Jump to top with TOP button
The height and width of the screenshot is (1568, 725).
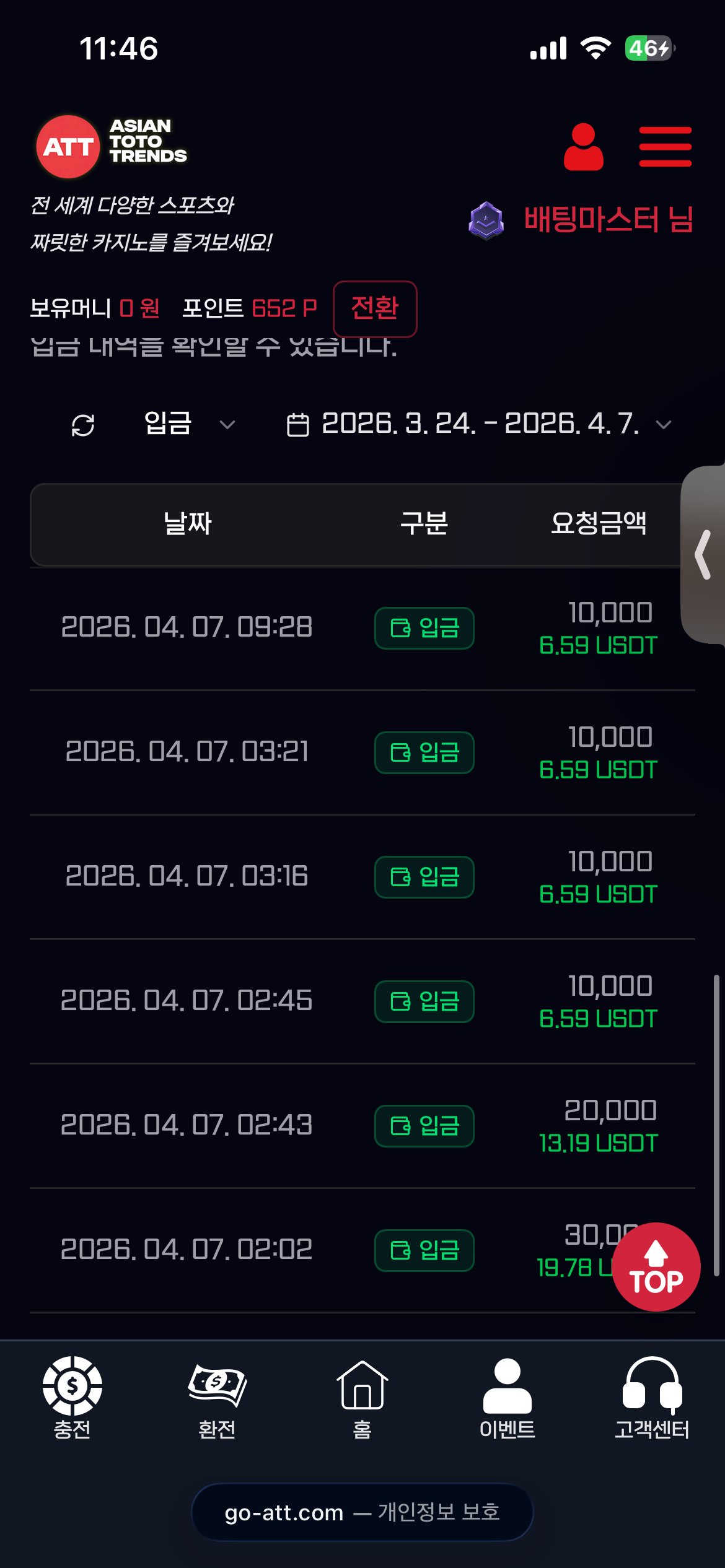click(x=656, y=1267)
